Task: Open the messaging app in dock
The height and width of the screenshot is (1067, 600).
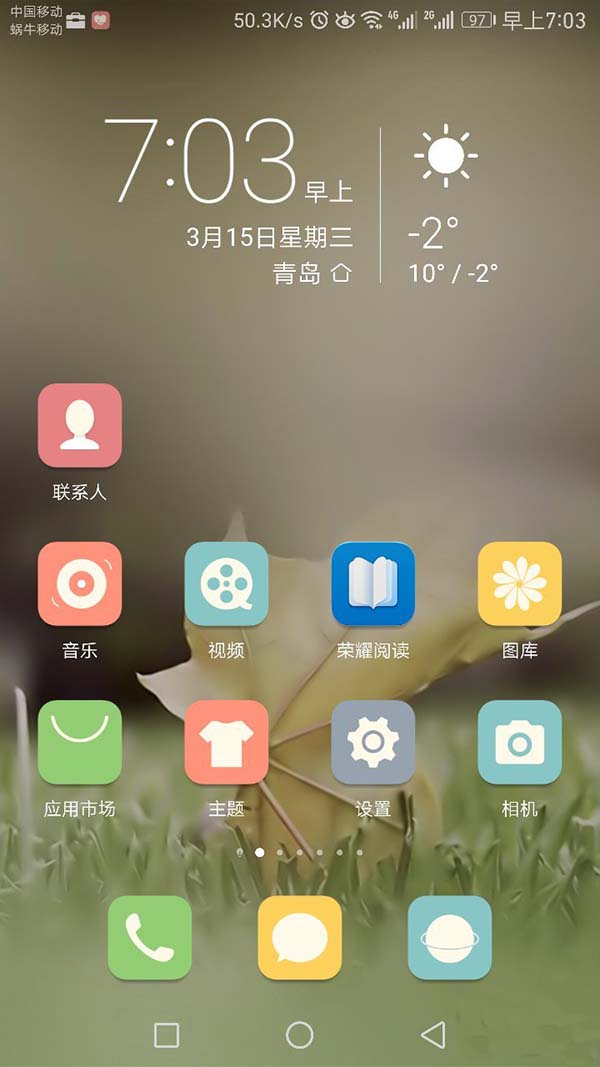Action: click(x=299, y=938)
